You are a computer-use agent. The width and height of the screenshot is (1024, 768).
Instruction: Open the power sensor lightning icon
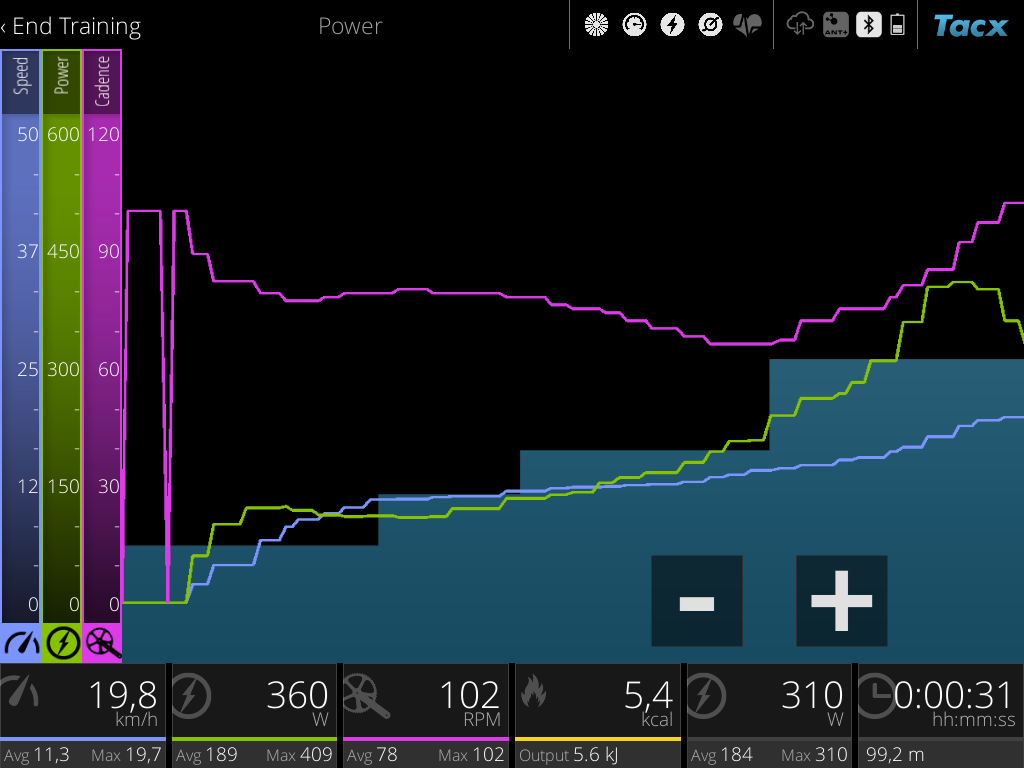pos(673,25)
